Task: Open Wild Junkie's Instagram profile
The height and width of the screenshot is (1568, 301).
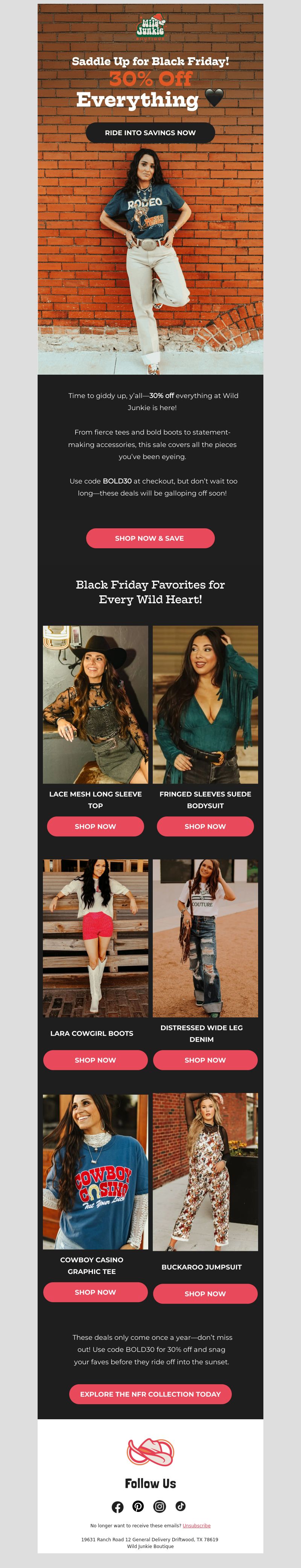Action: pos(159,1506)
